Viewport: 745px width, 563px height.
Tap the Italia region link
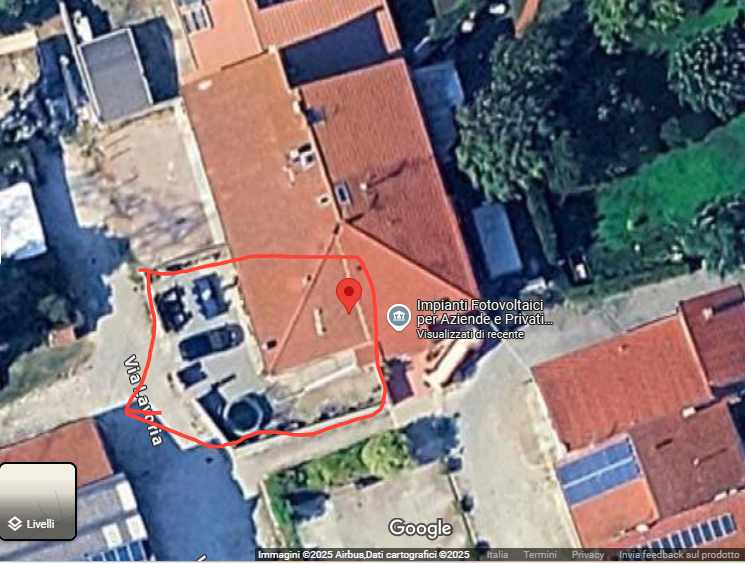497,555
